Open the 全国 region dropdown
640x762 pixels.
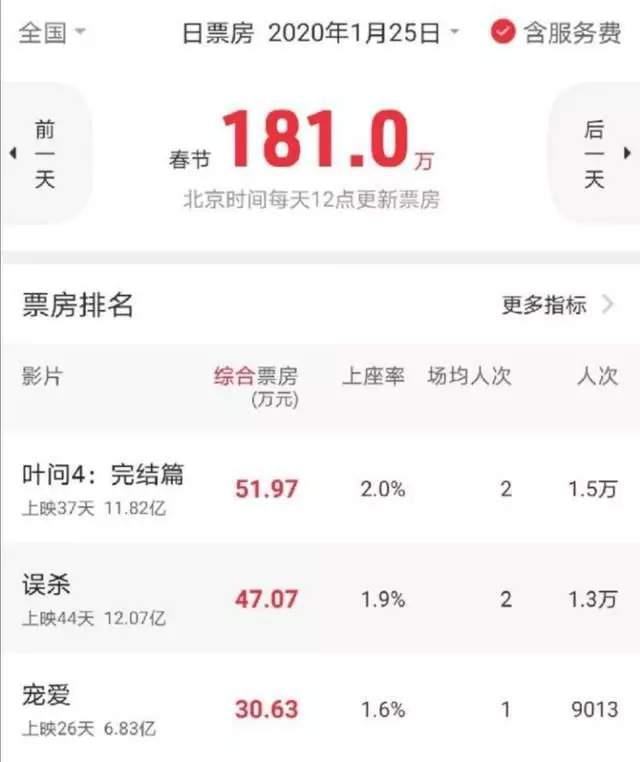52,33
